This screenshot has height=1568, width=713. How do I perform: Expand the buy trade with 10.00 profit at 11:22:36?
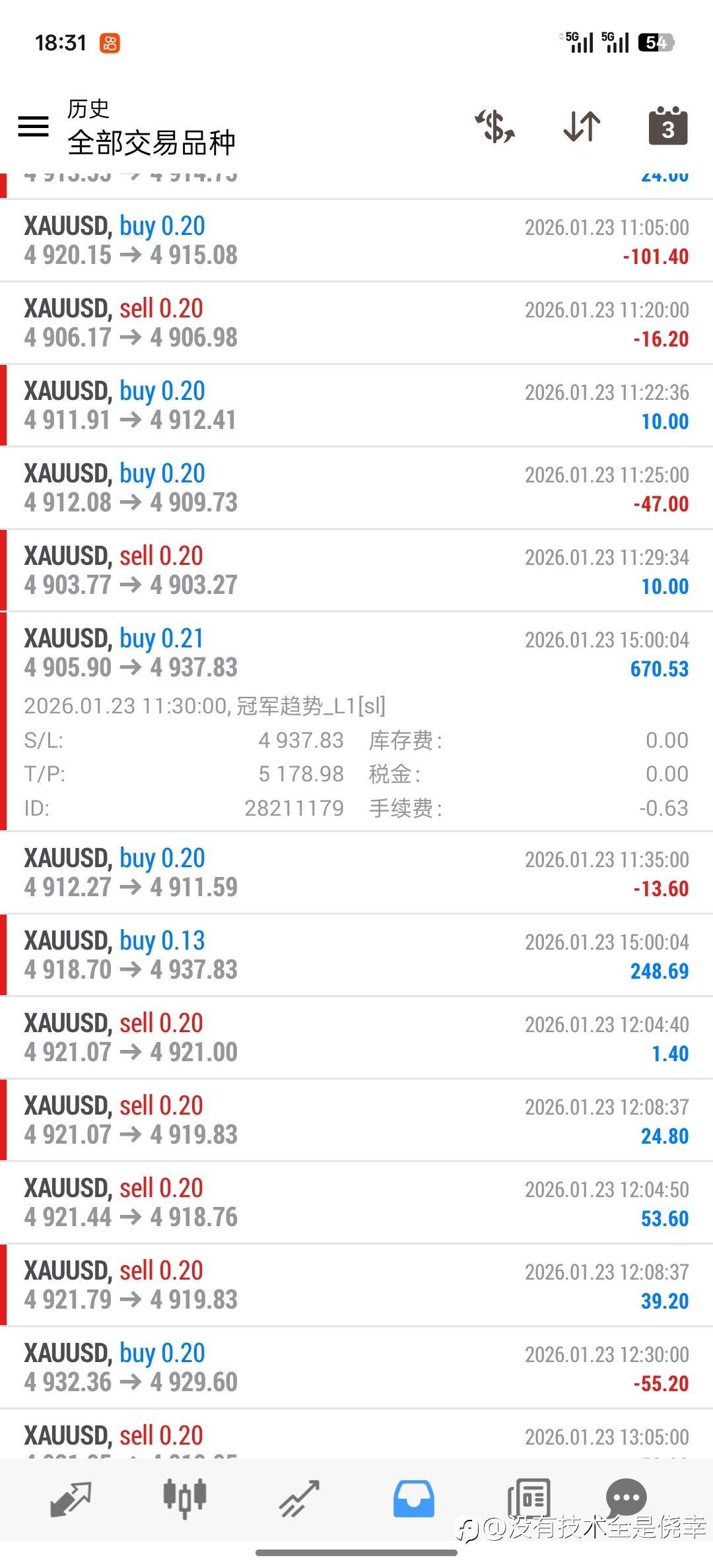[356, 406]
